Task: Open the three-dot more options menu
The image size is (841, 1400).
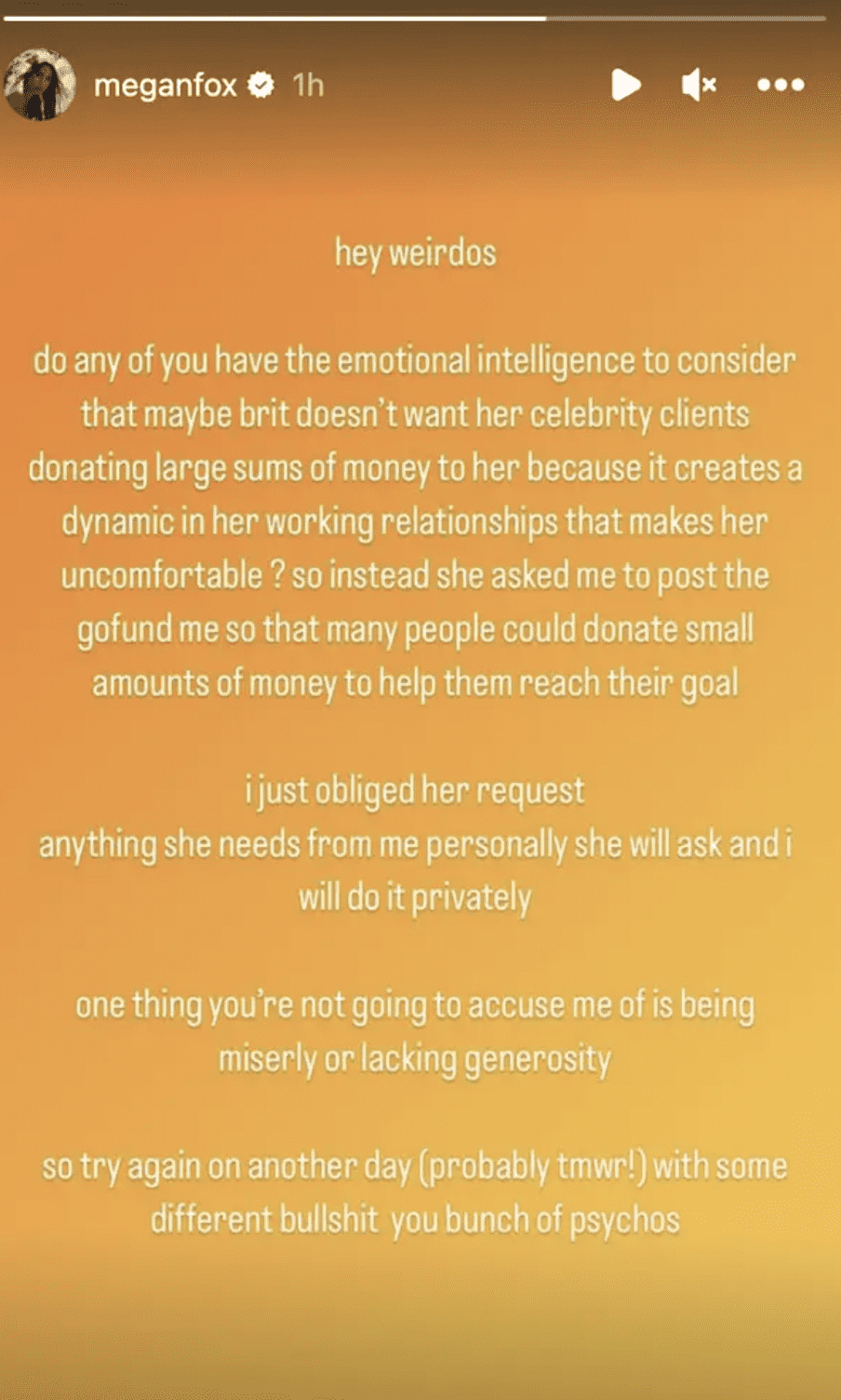Action: (780, 86)
